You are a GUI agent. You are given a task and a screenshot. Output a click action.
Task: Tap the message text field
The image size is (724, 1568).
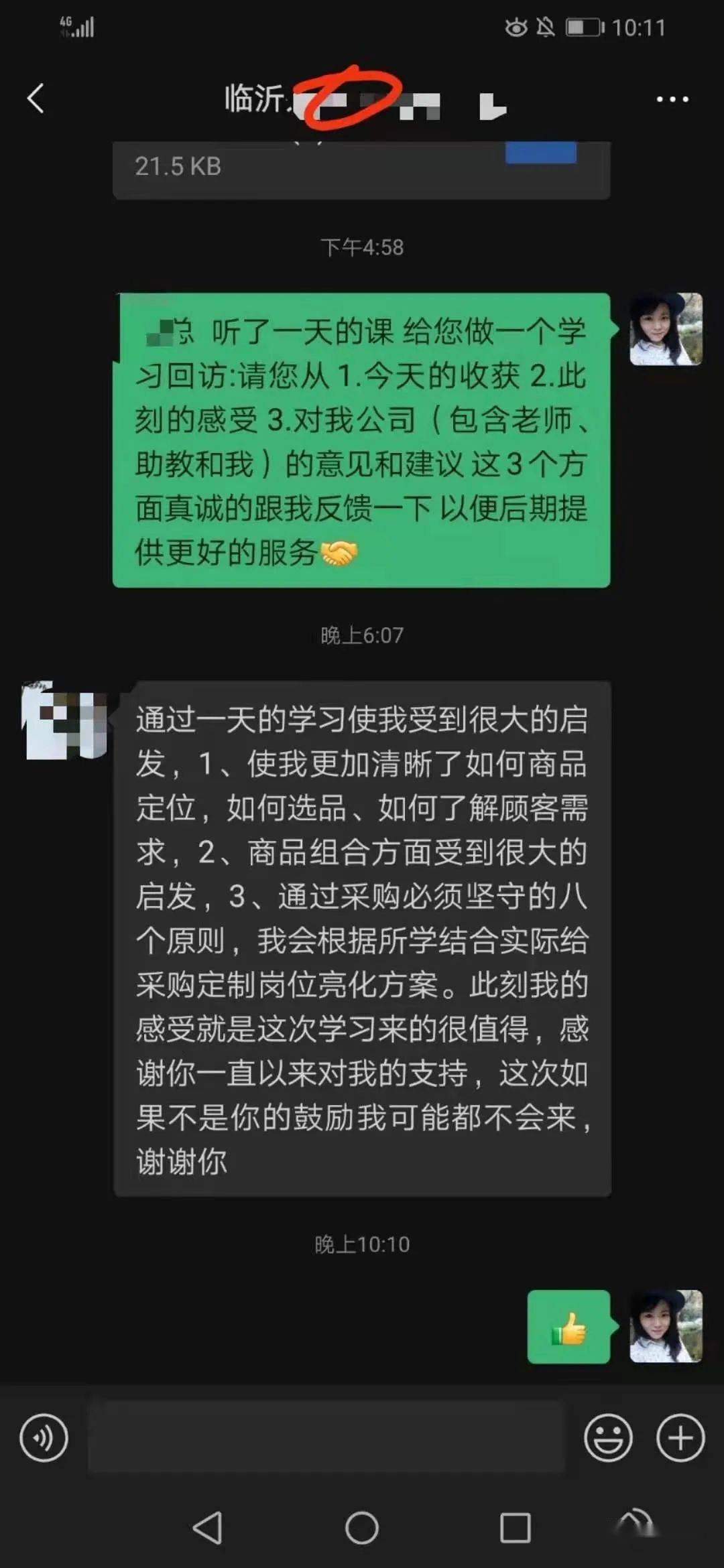coord(326,1438)
